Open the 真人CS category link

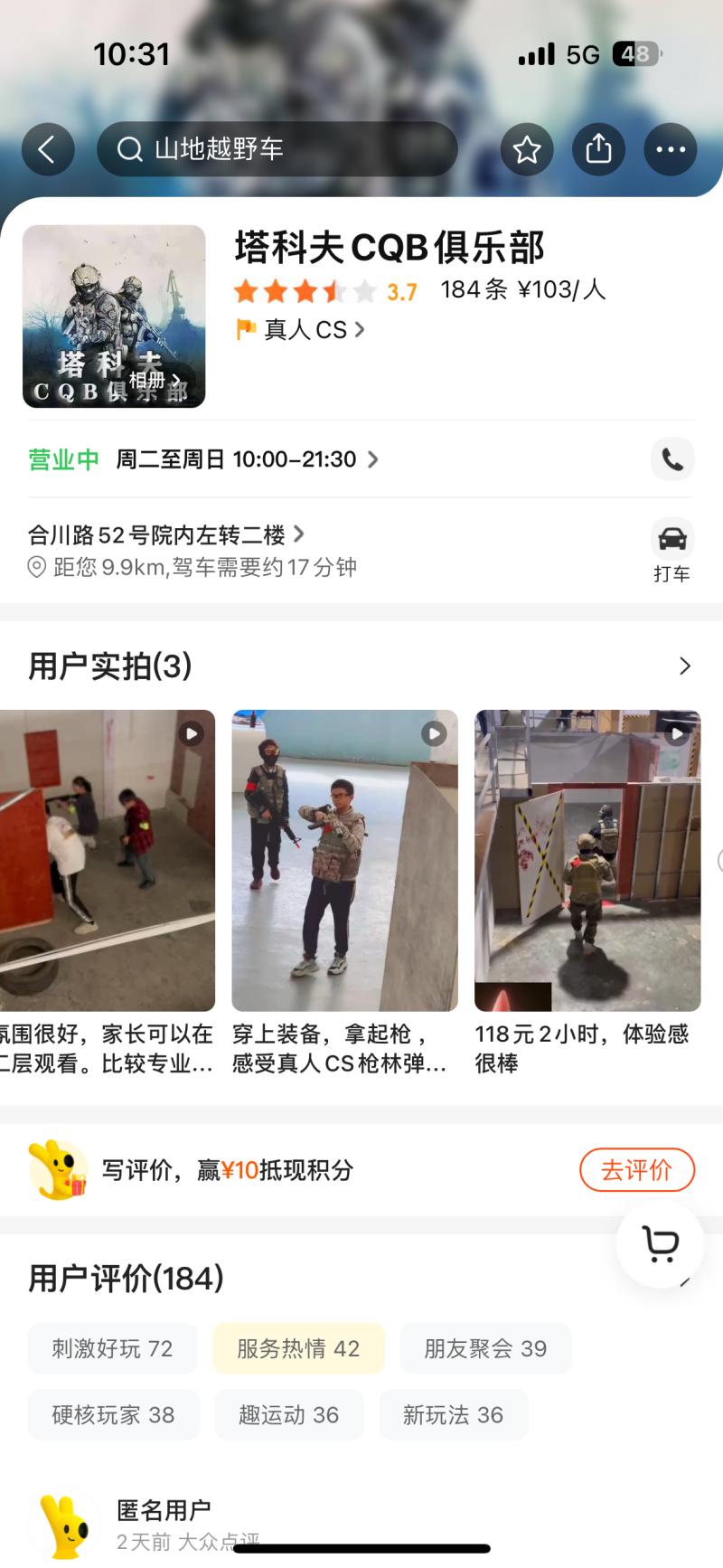coord(305,330)
